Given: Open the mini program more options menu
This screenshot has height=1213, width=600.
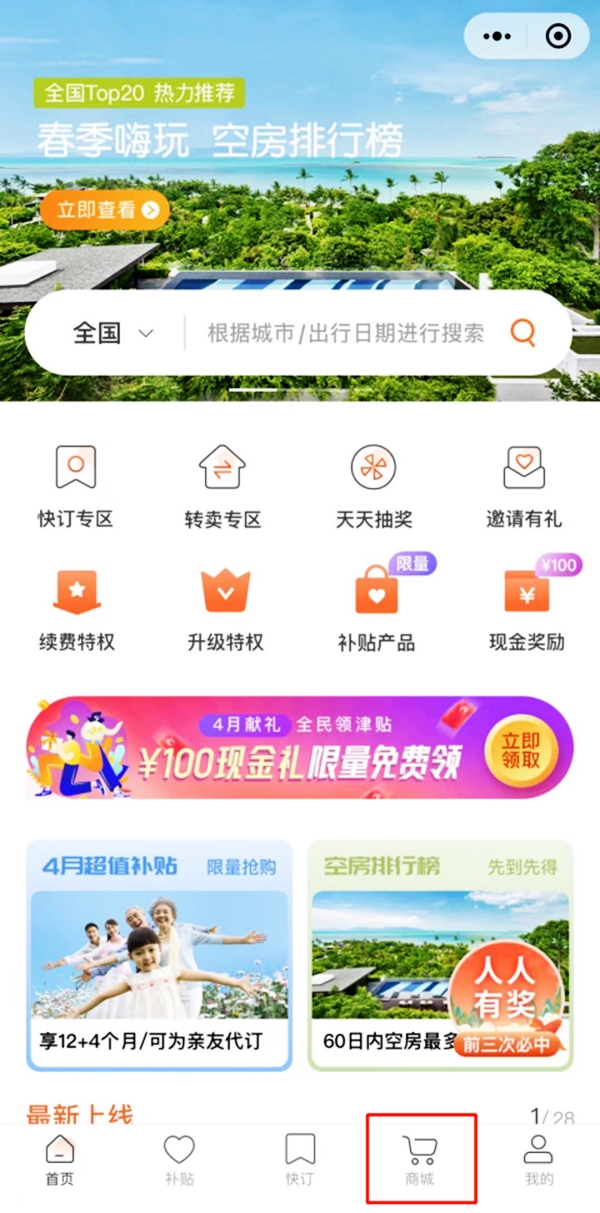Looking at the screenshot, I should tap(496, 37).
